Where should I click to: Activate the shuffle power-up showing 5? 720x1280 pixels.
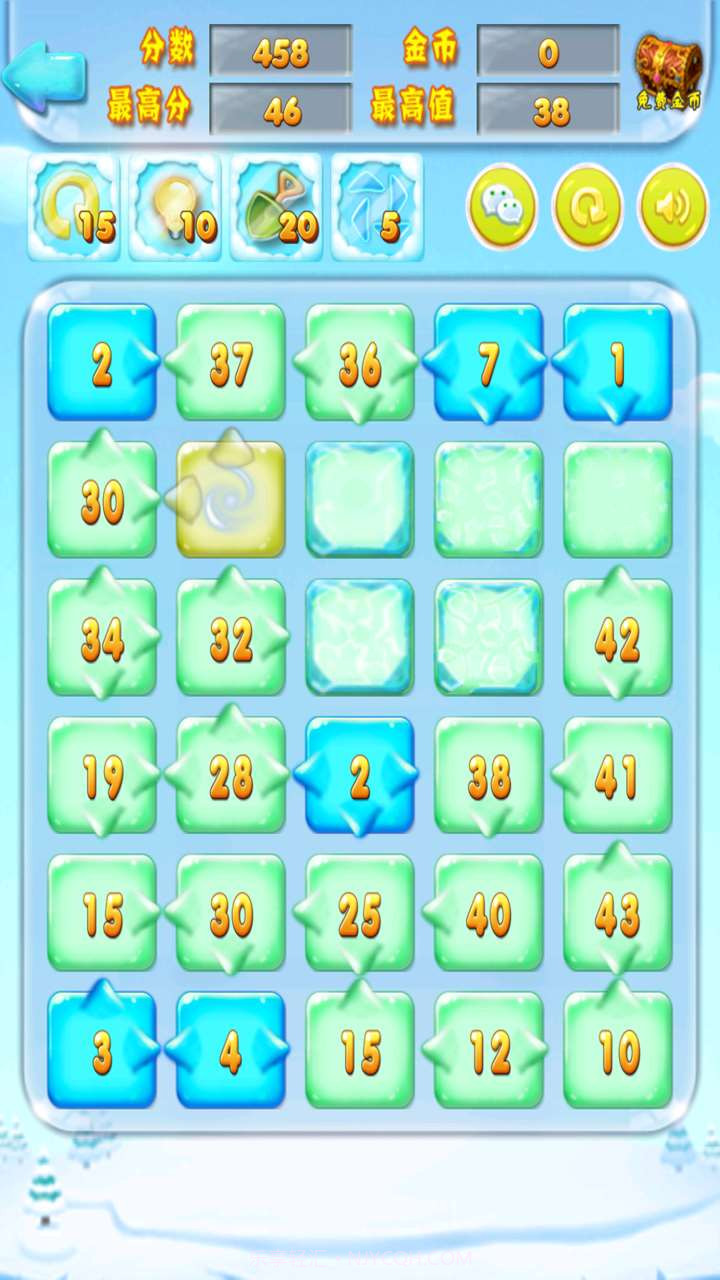[x=377, y=207]
